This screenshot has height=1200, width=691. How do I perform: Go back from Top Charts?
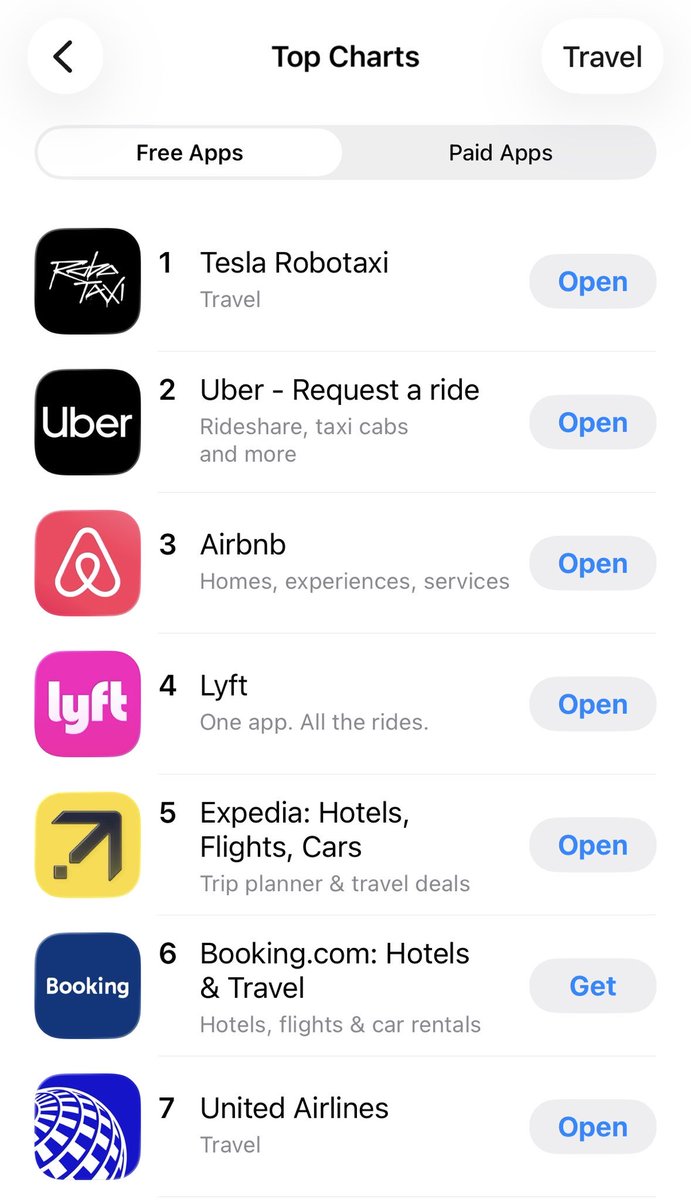tap(65, 57)
